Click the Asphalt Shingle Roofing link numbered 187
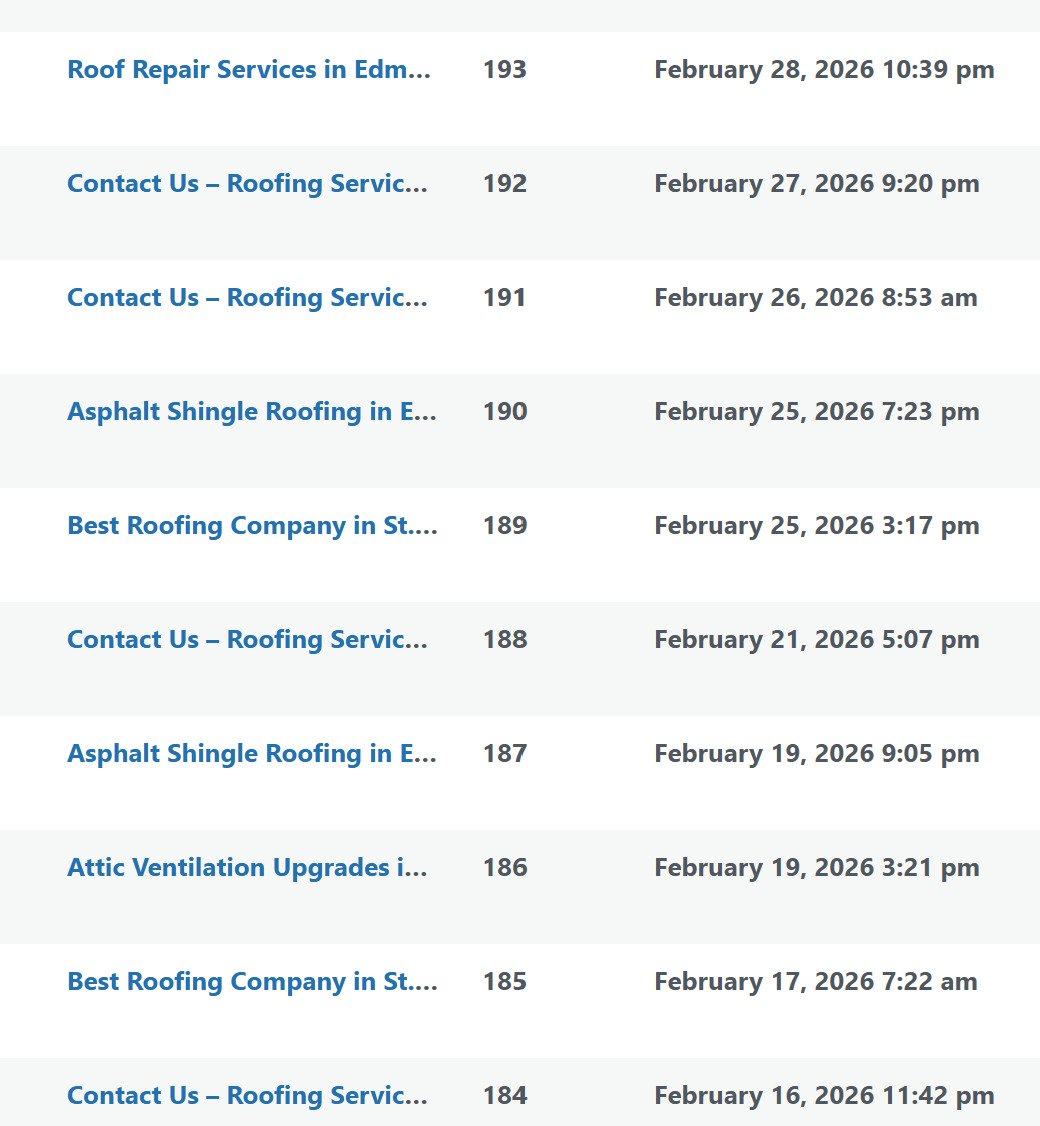1040x1126 pixels. click(251, 753)
